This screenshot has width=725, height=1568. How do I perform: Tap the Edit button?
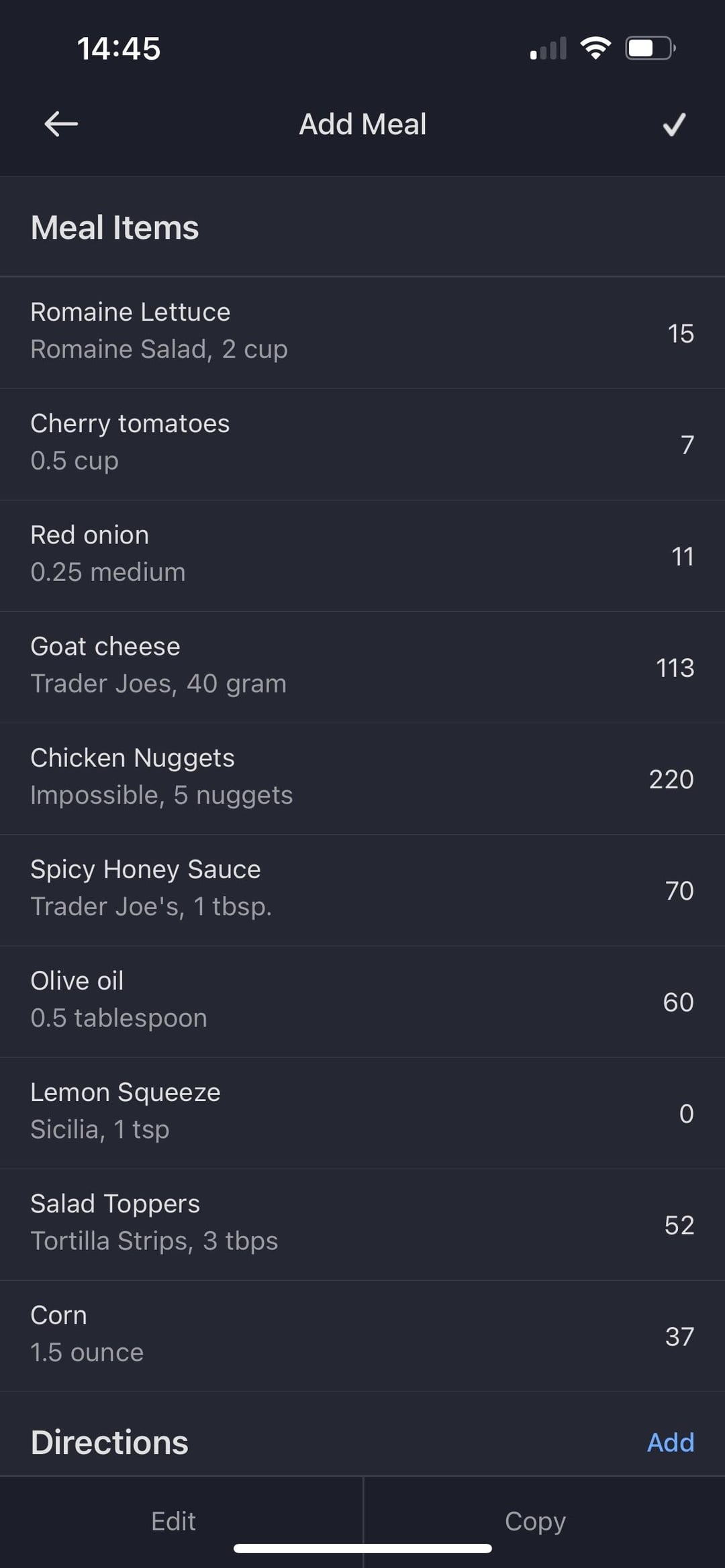[x=174, y=1521]
